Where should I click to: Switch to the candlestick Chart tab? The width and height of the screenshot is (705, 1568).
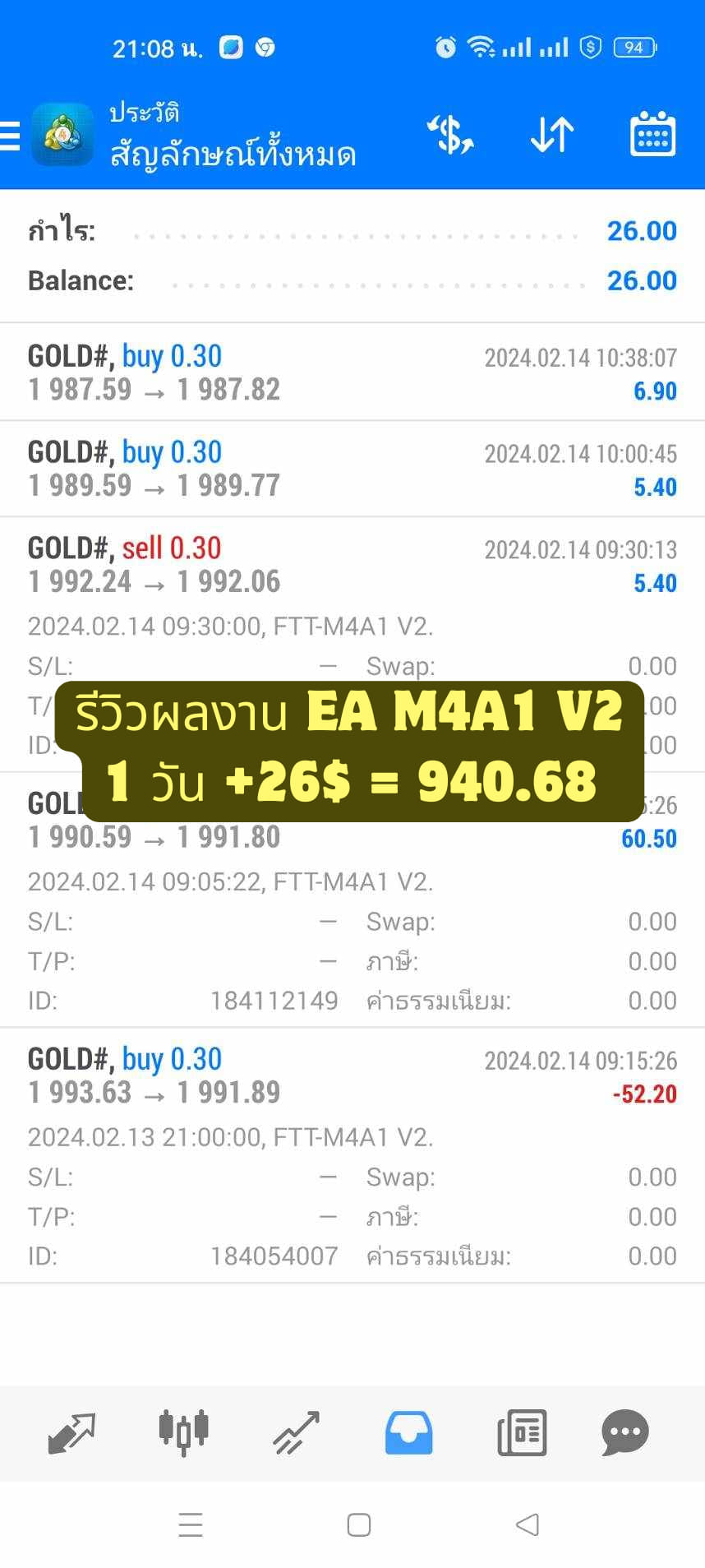click(183, 1432)
